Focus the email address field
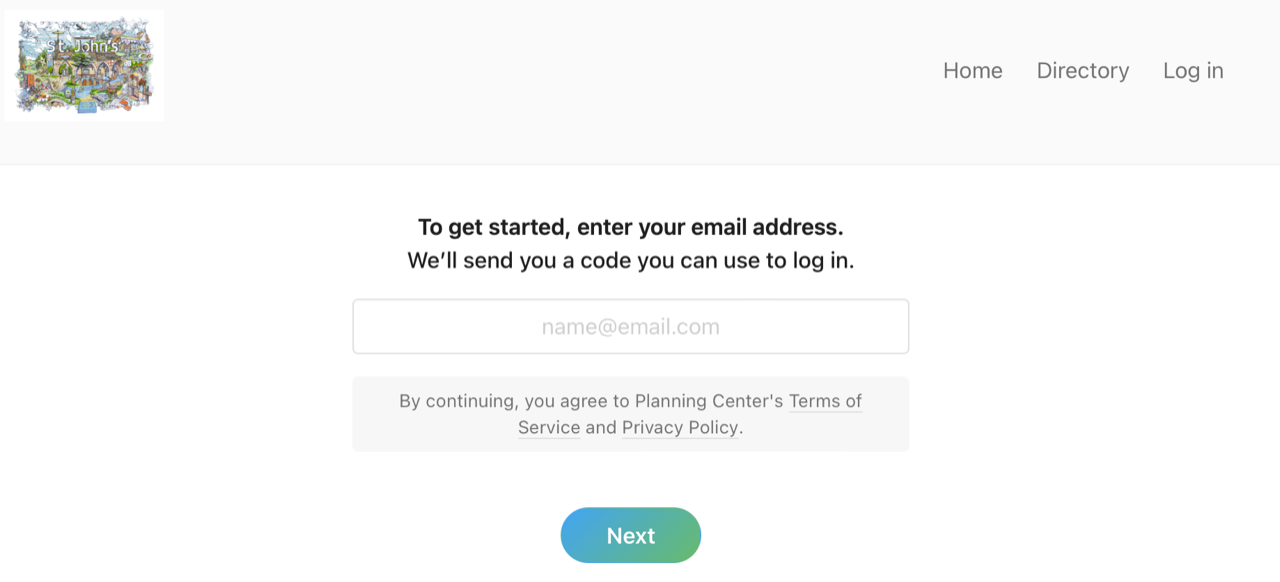 click(630, 327)
